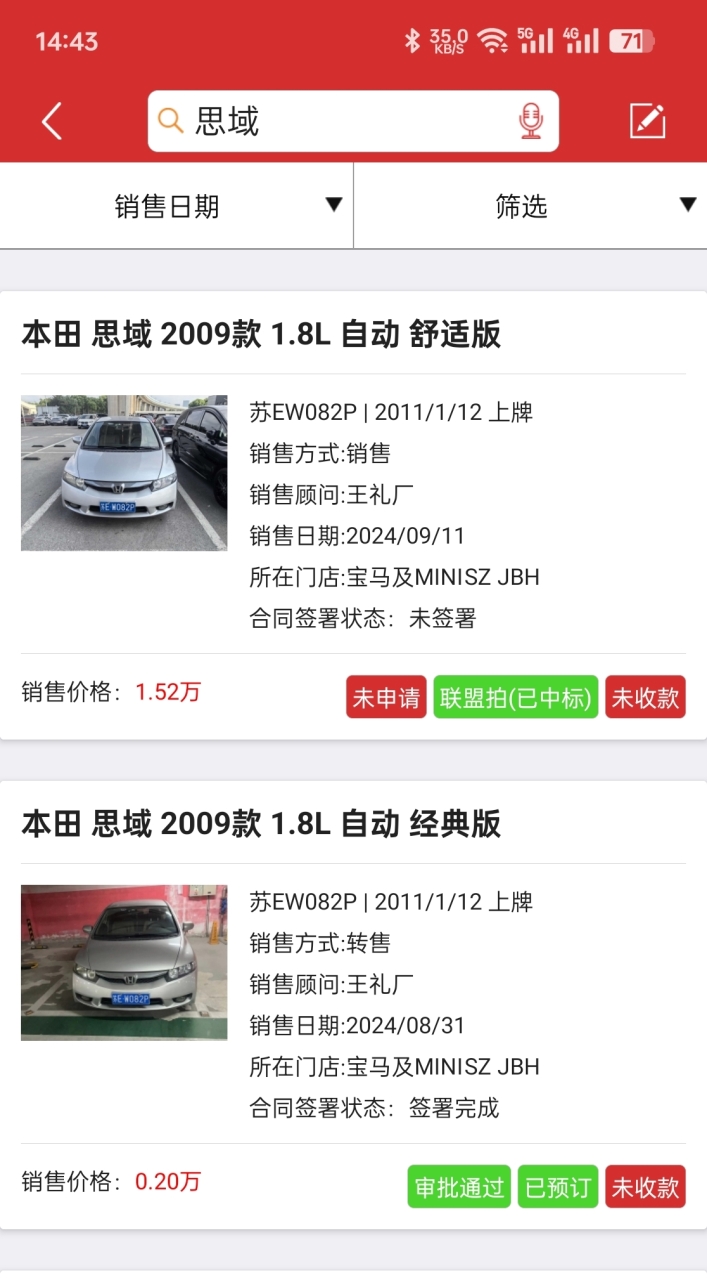Tap the 未申请 tag on the 舒适版 card
This screenshot has height=1280, width=707.
[386, 697]
